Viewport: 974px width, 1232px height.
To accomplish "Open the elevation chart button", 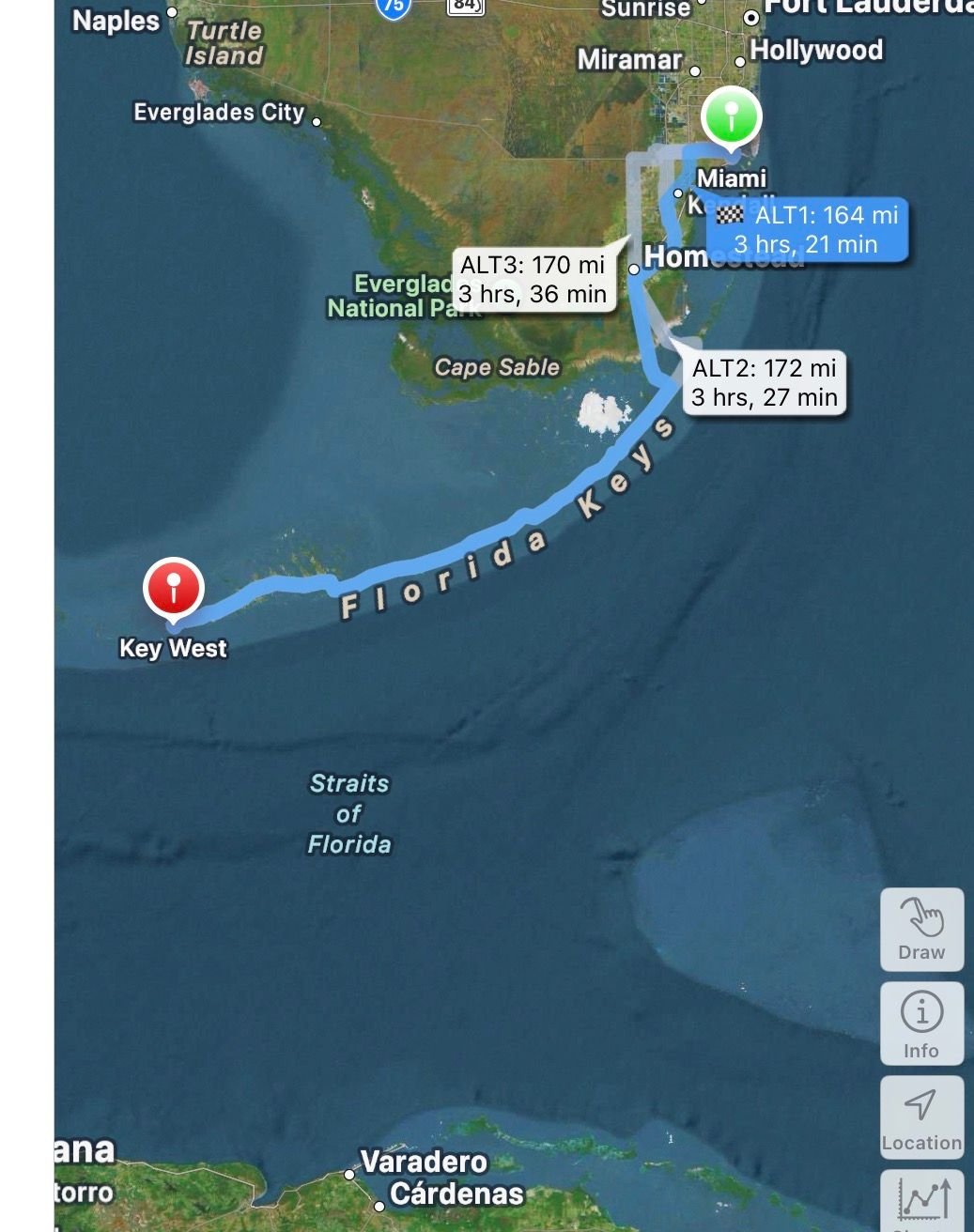I will point(921,1201).
